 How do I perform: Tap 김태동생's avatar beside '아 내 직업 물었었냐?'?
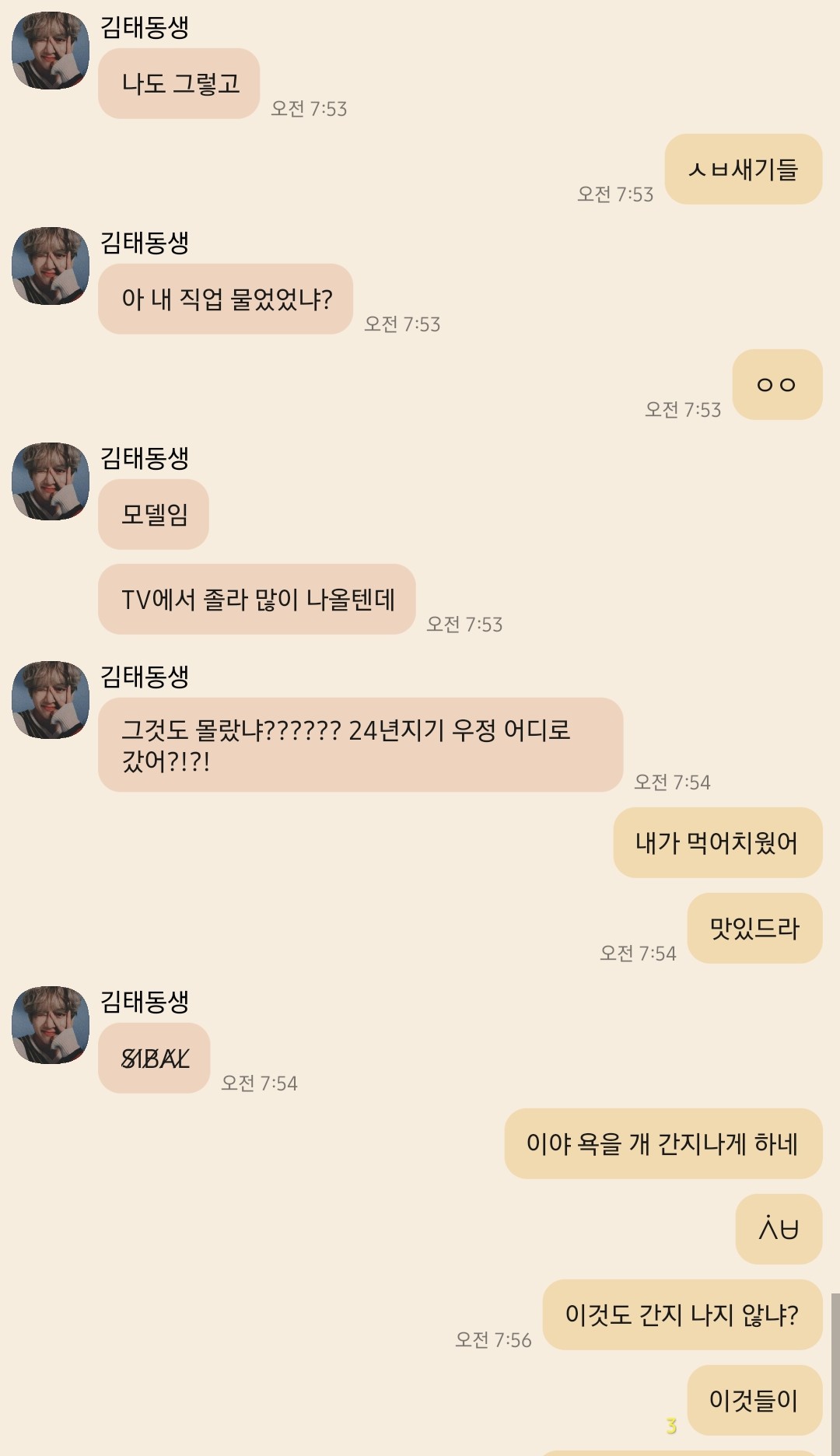click(51, 266)
